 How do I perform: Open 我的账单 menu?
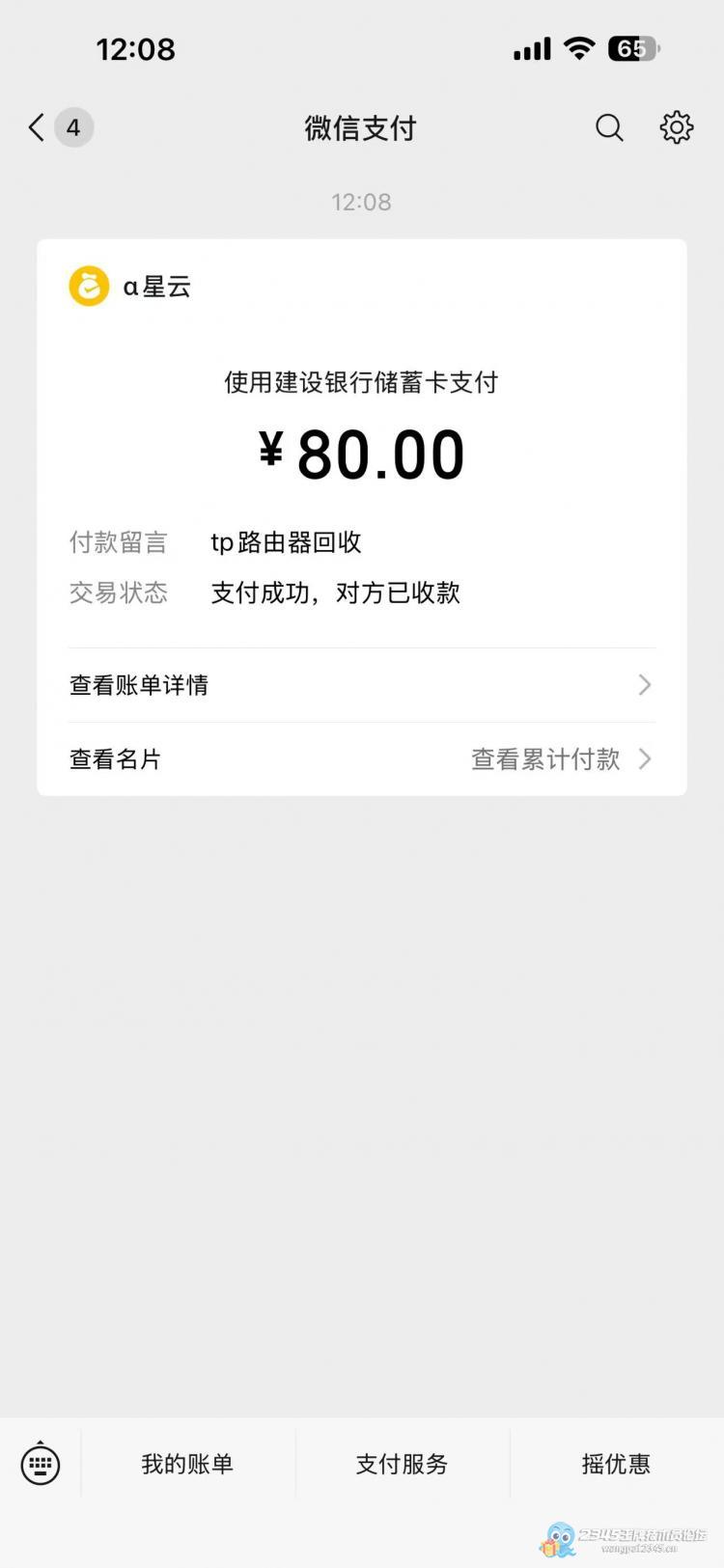187,1465
